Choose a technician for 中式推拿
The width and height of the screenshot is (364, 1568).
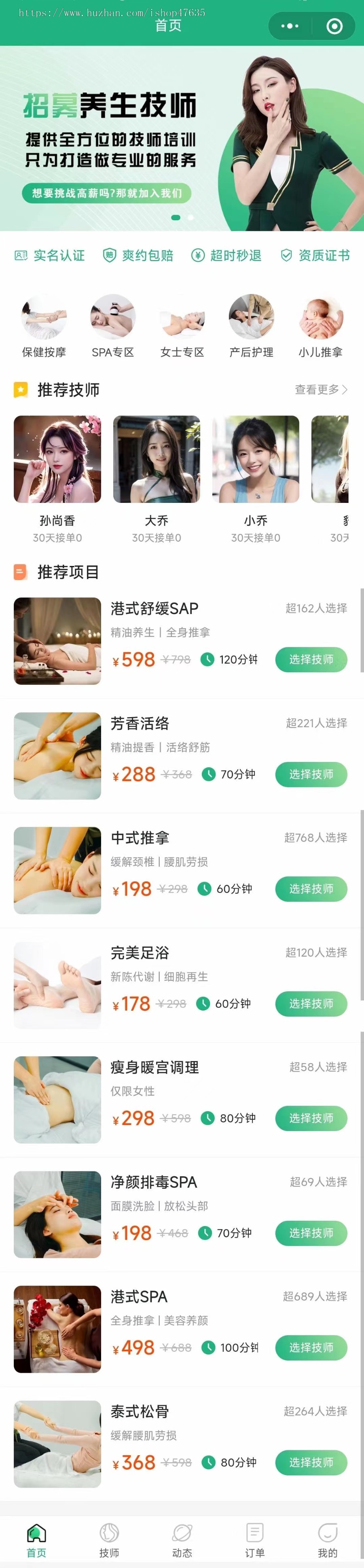point(311,889)
